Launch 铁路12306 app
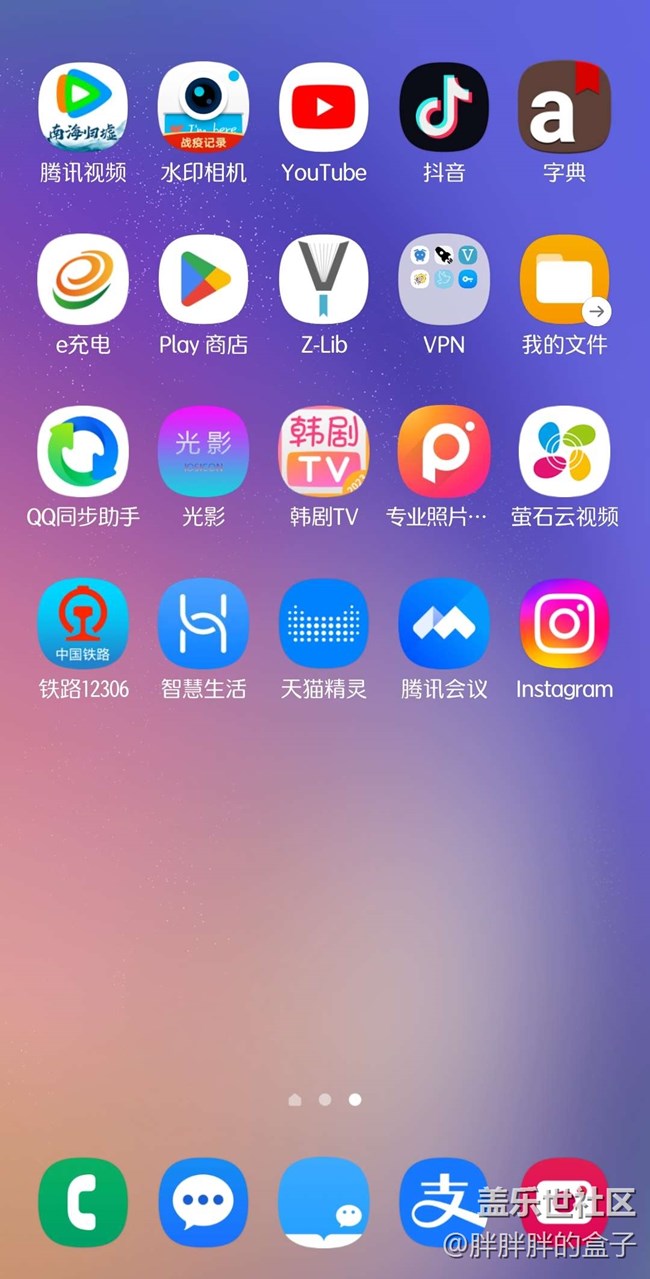The height and width of the screenshot is (1279, 650). point(83,623)
